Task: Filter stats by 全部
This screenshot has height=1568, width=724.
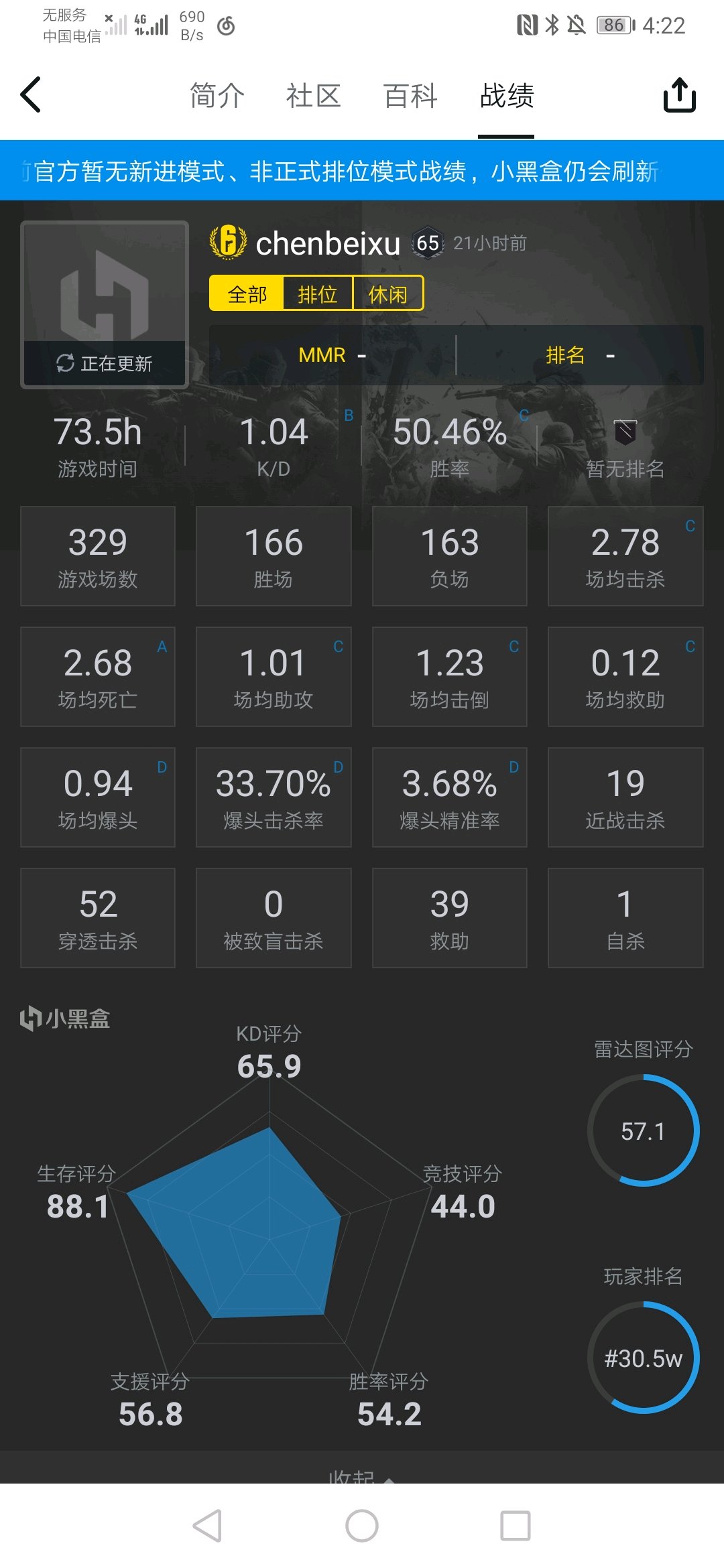Action: (x=247, y=293)
